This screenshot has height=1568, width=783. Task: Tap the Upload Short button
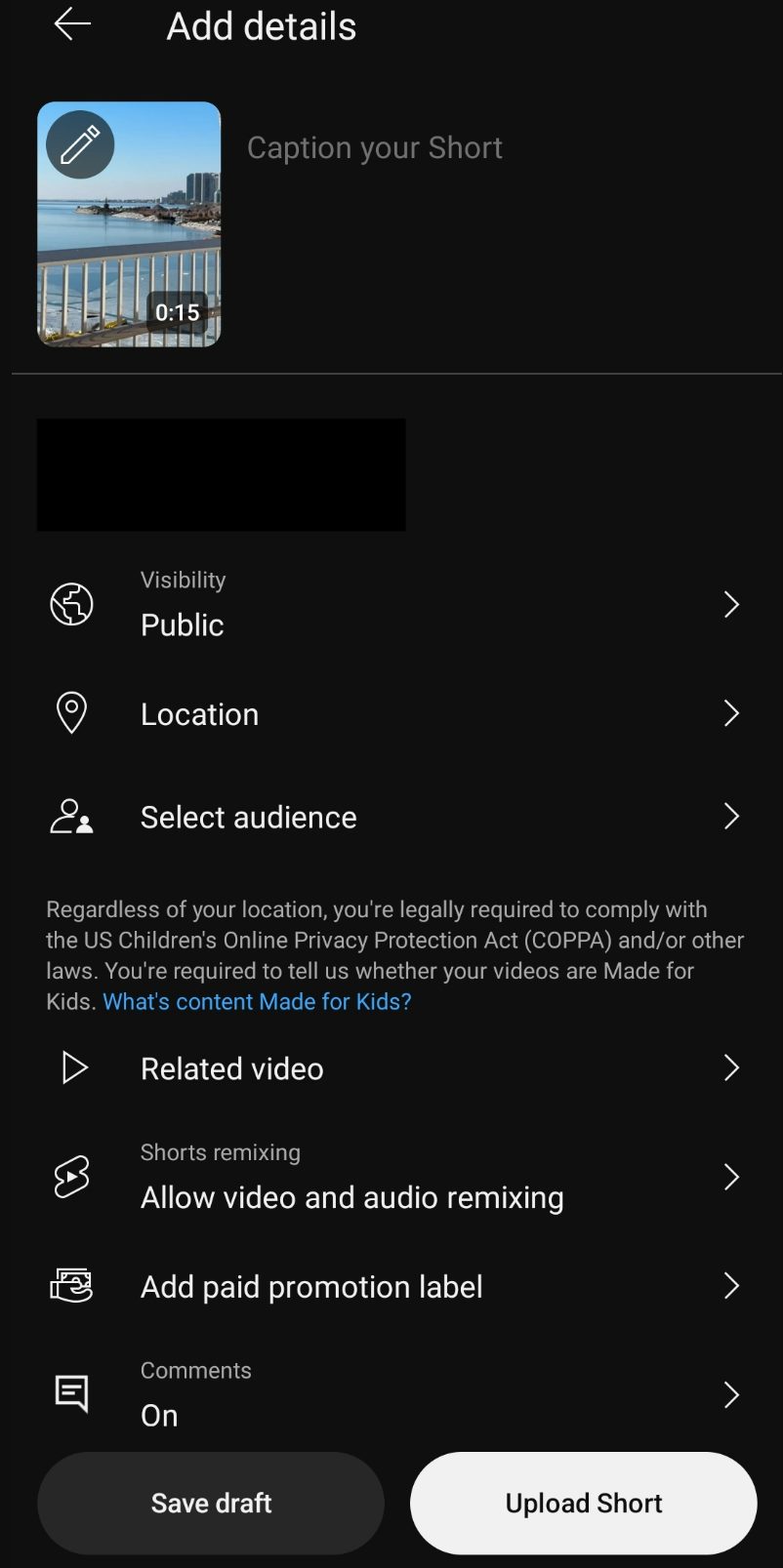point(584,1503)
